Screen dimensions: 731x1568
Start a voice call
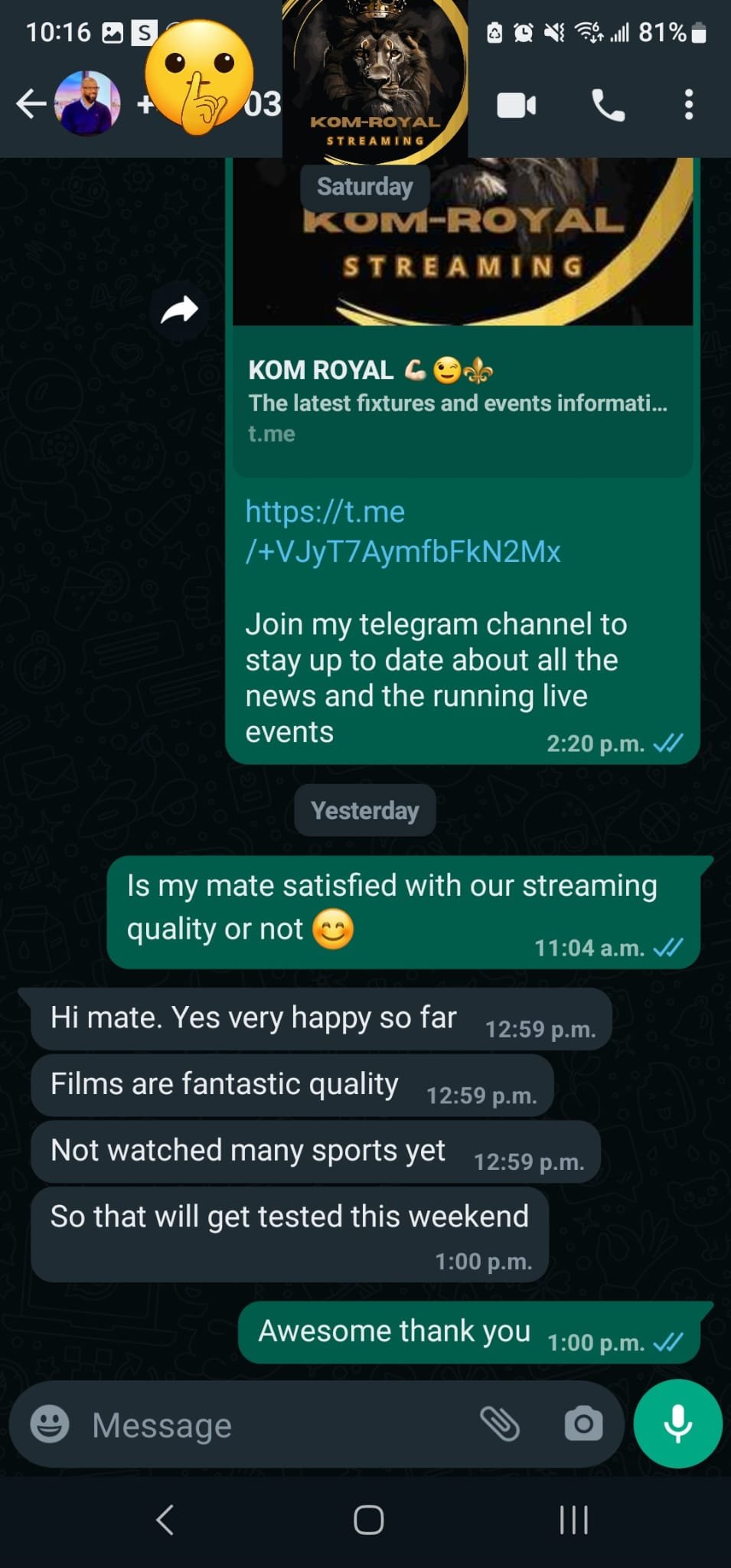pyautogui.click(x=609, y=105)
